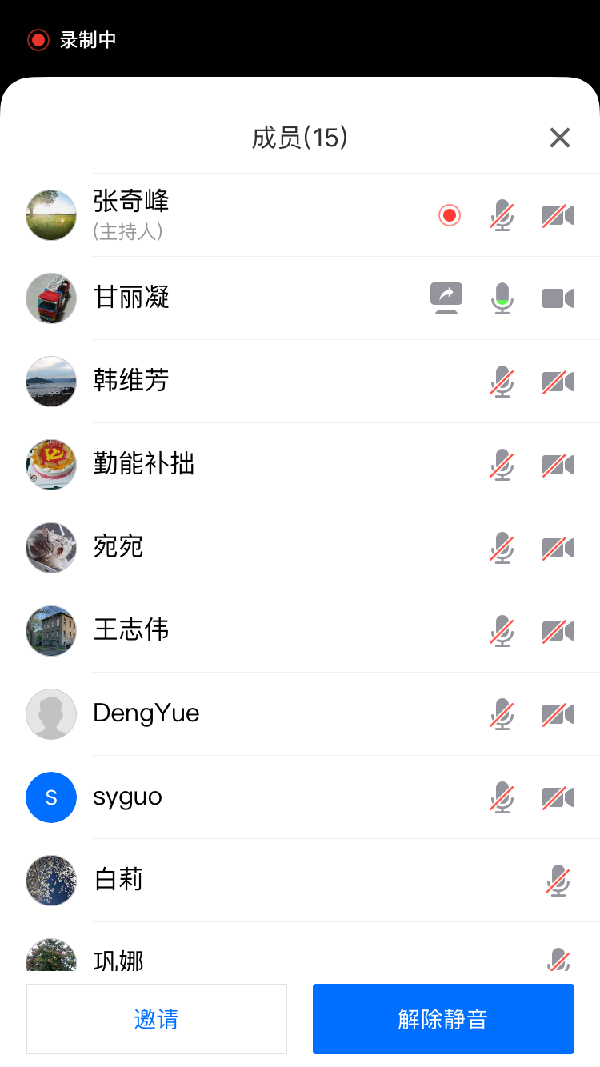
Task: Tap 甘丽凝's microphone icon
Action: click(502, 298)
